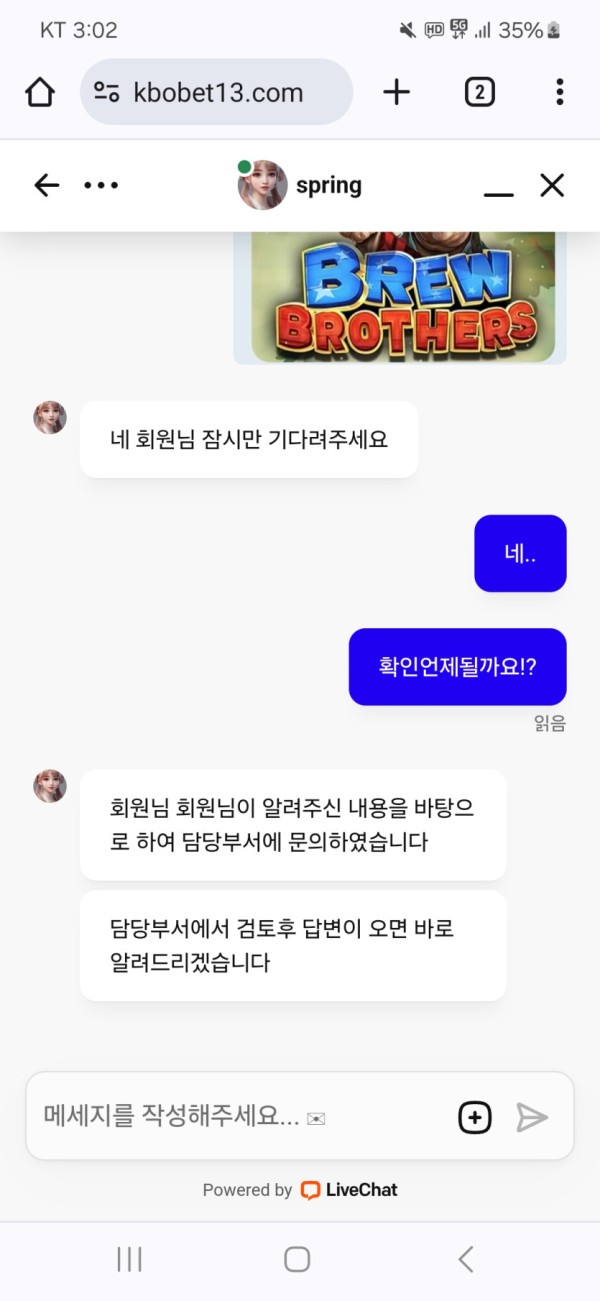Minimize the live chat window
Viewport: 600px width, 1301px height.
click(498, 187)
